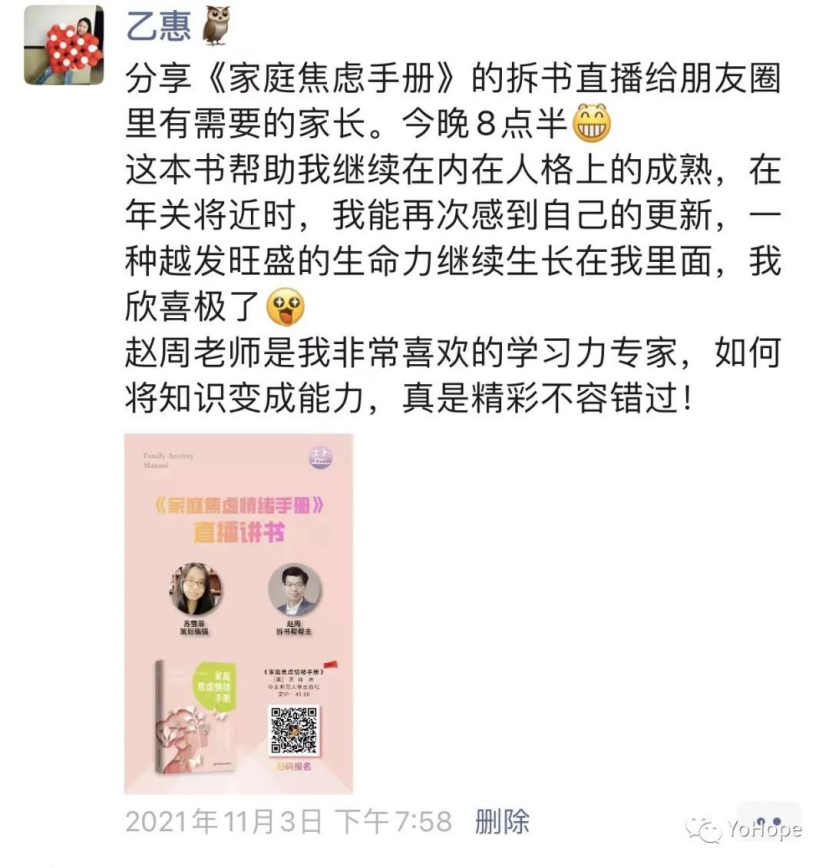Open the attached livestream poster image
This screenshot has height=868, width=830.
point(238,613)
